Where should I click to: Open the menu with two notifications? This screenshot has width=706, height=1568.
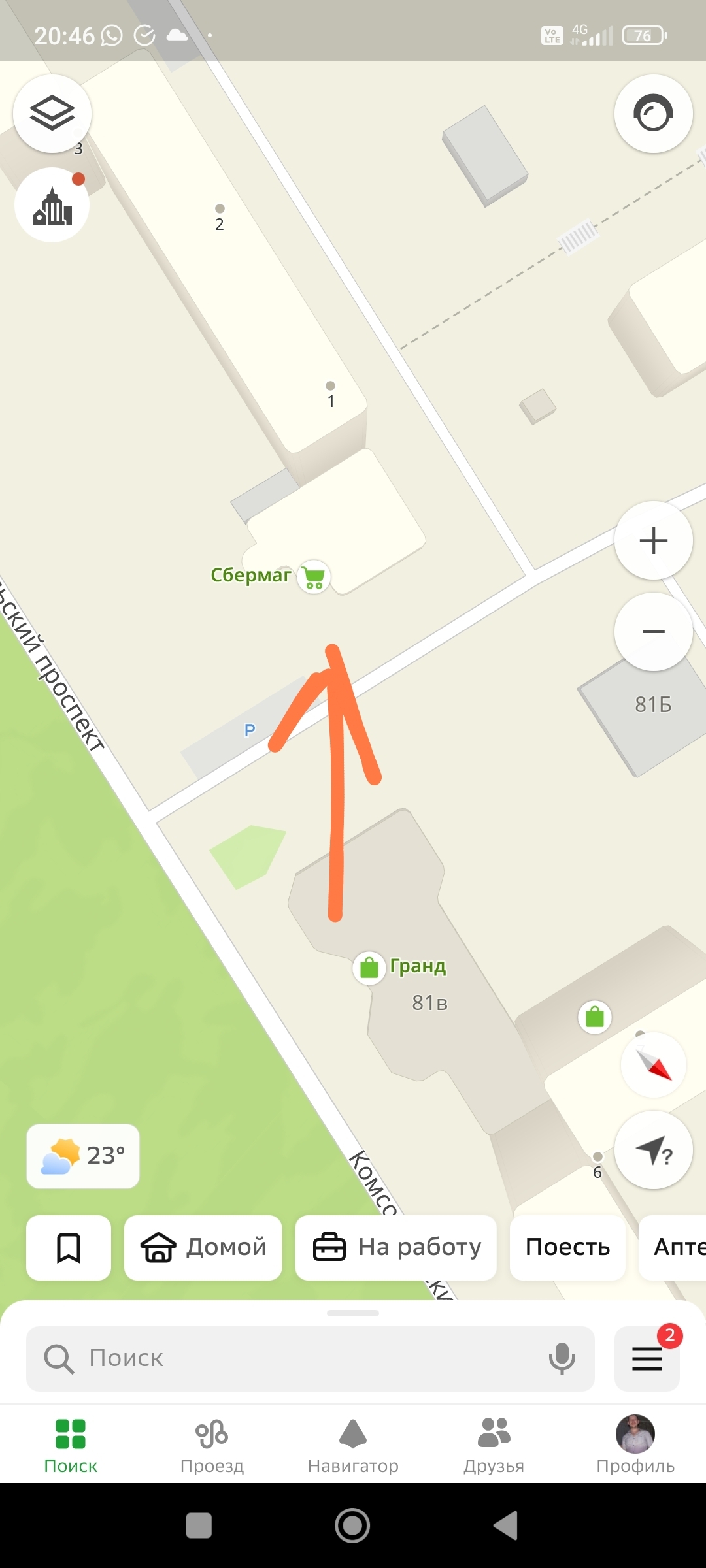click(647, 1358)
